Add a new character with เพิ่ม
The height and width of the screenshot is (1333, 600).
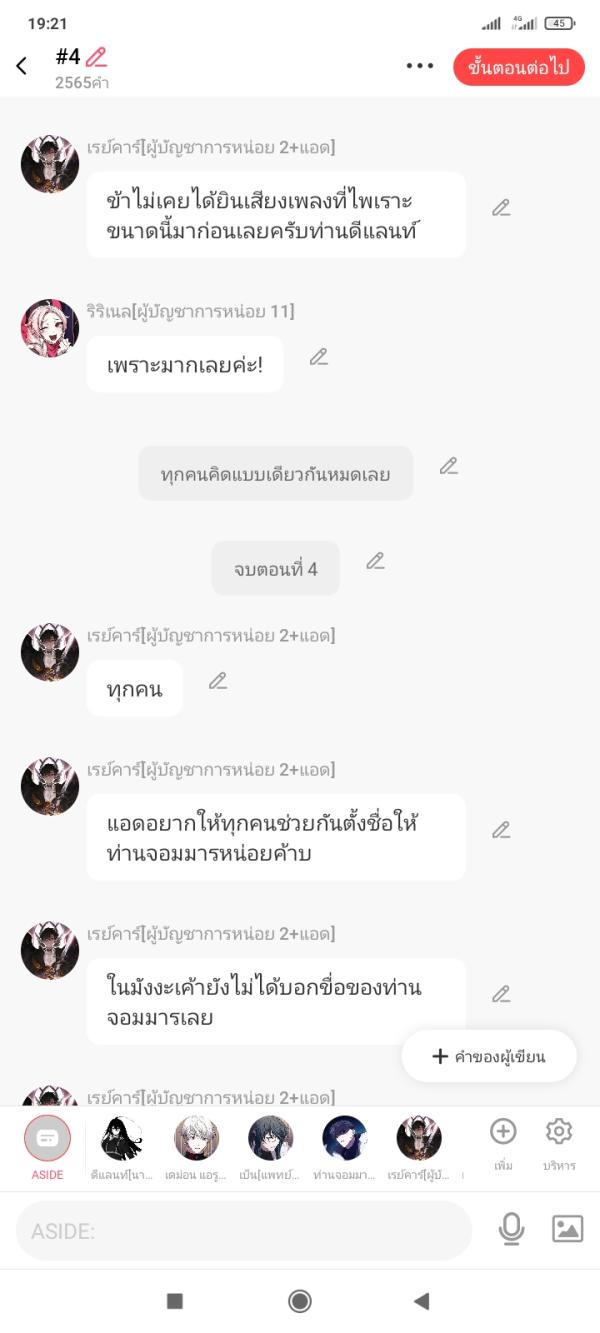point(503,1141)
